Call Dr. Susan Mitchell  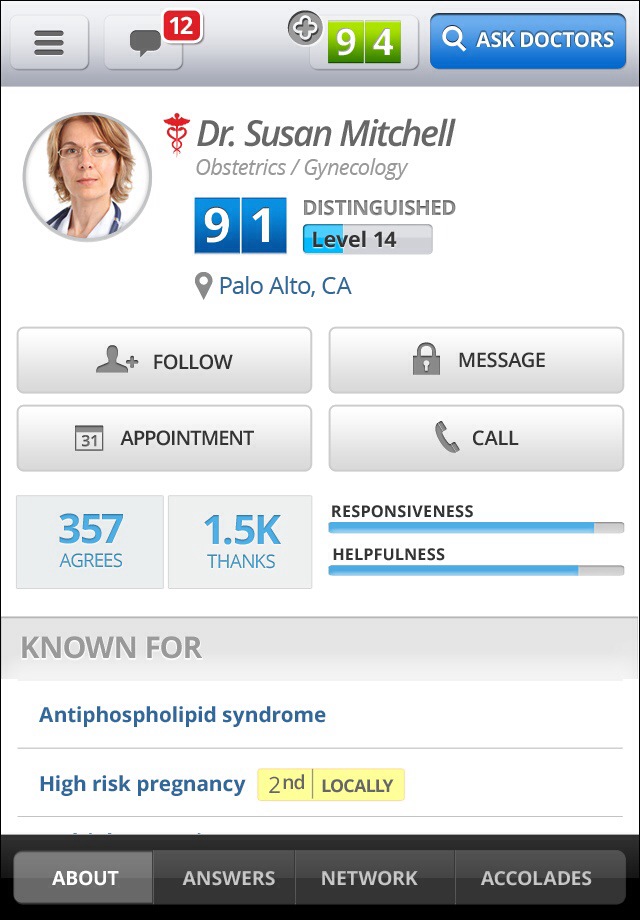tap(476, 438)
